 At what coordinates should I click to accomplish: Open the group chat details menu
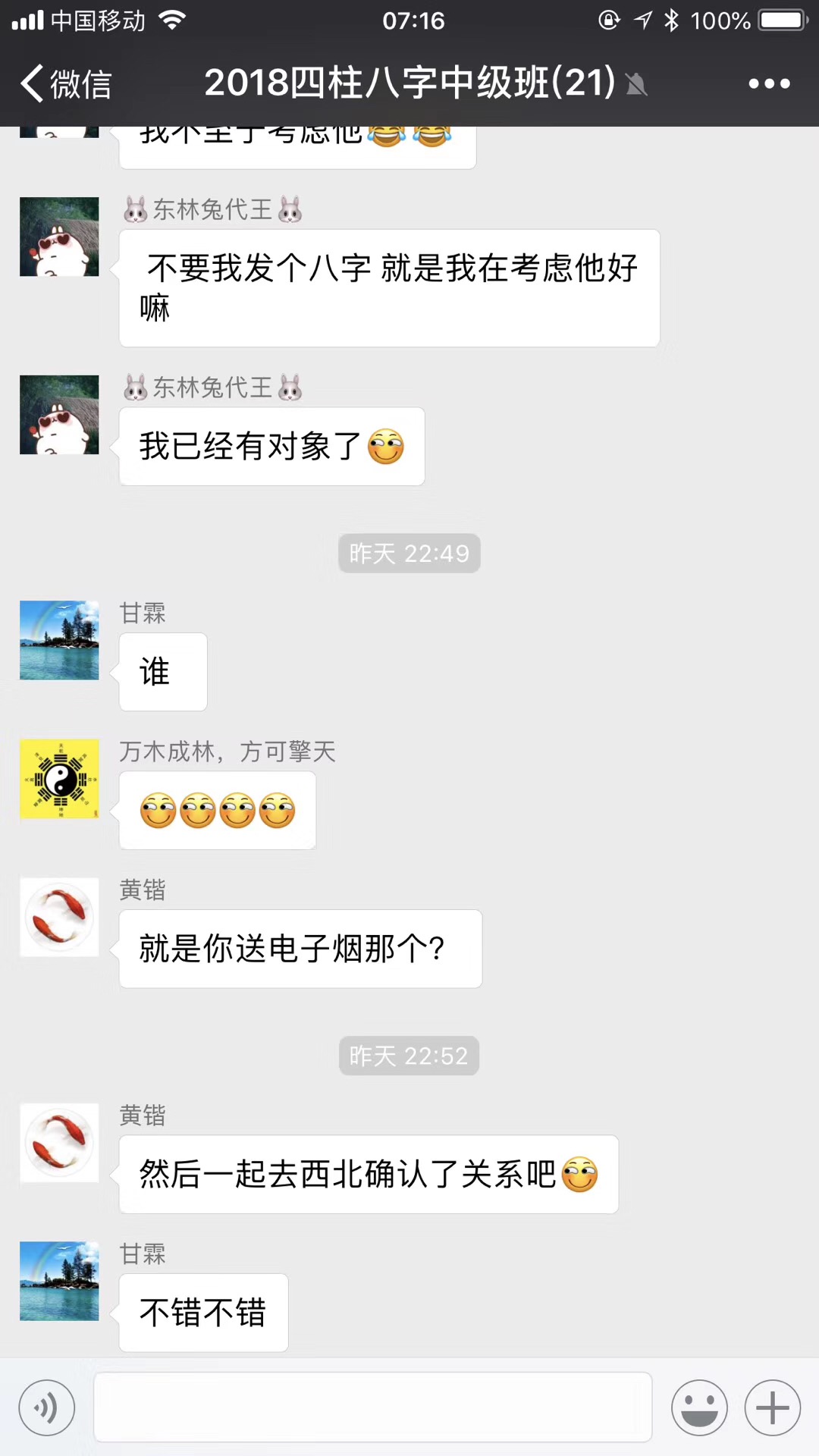[x=769, y=83]
